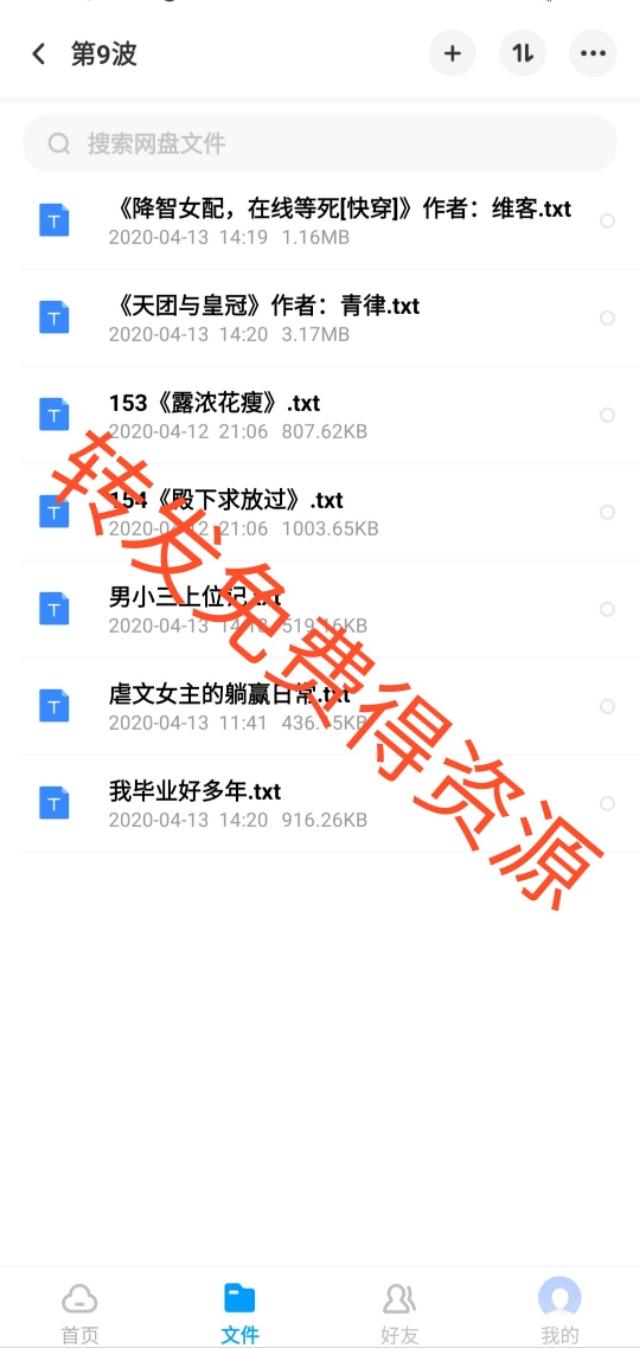The image size is (640, 1348).
Task: Open 我毕业好多年.txt file
Action: click(x=320, y=803)
